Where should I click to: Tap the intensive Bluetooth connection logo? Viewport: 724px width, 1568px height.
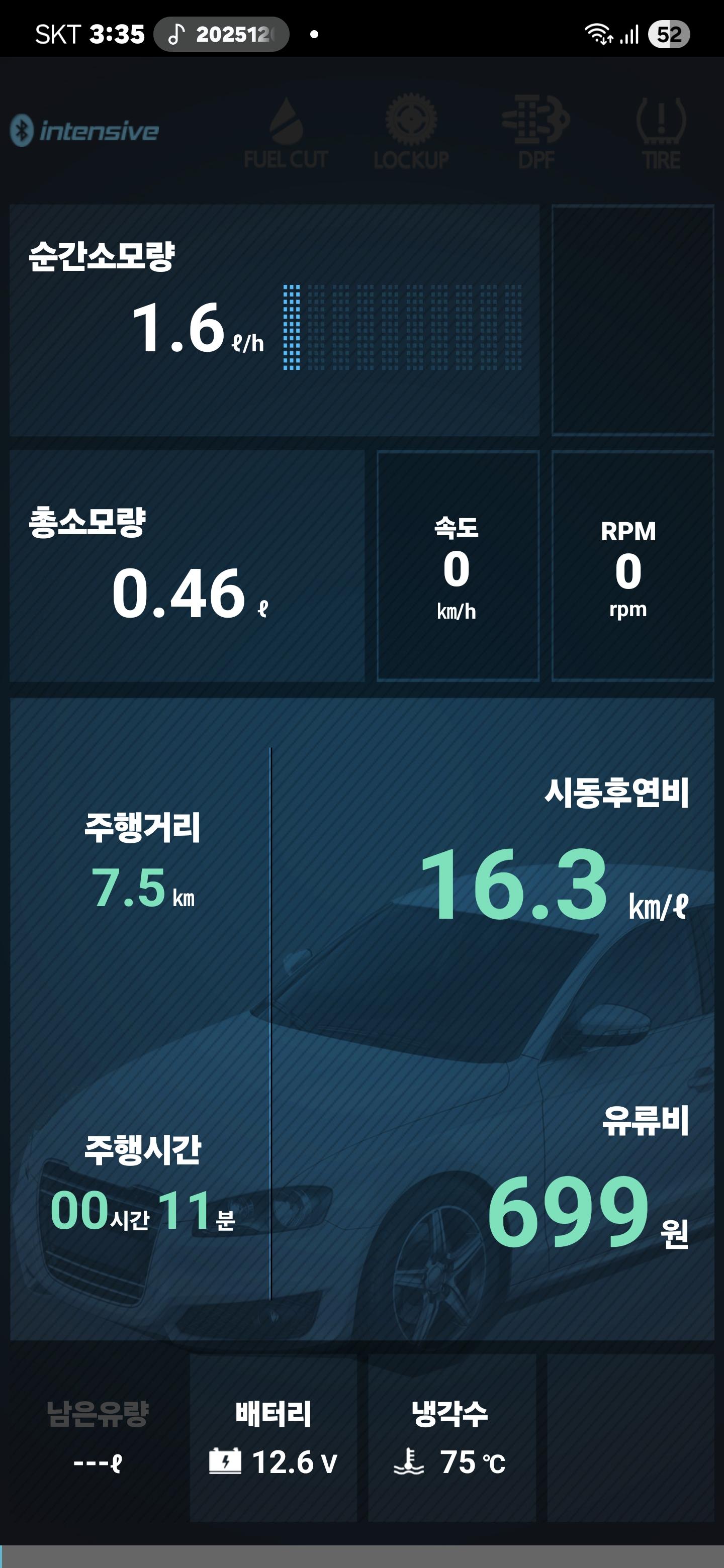(84, 131)
